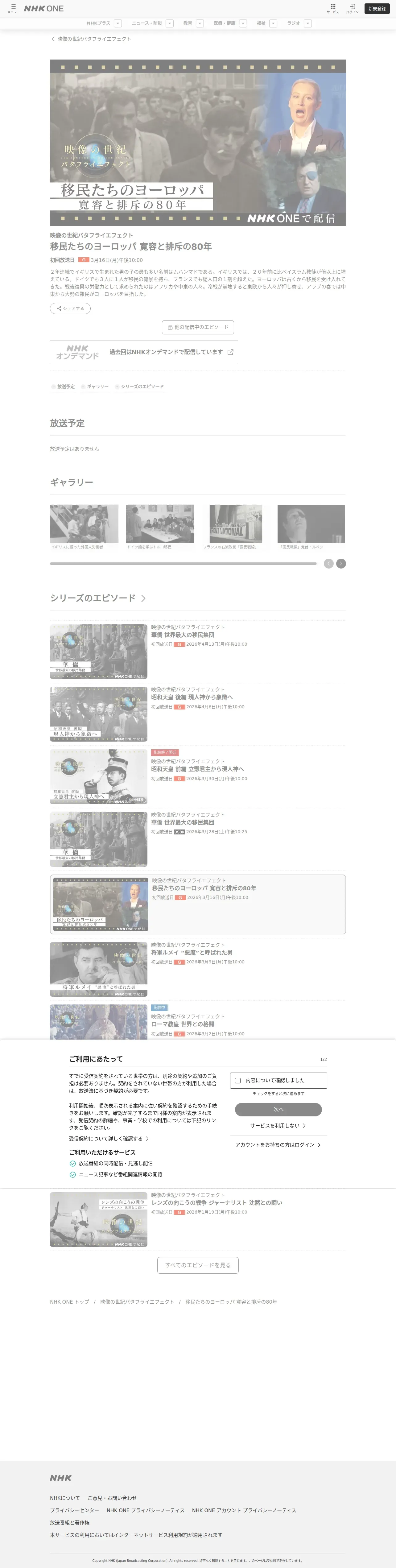This screenshot has width=396, height=1568.
Task: Tap the ログイン icon in header
Action: coord(352,8)
